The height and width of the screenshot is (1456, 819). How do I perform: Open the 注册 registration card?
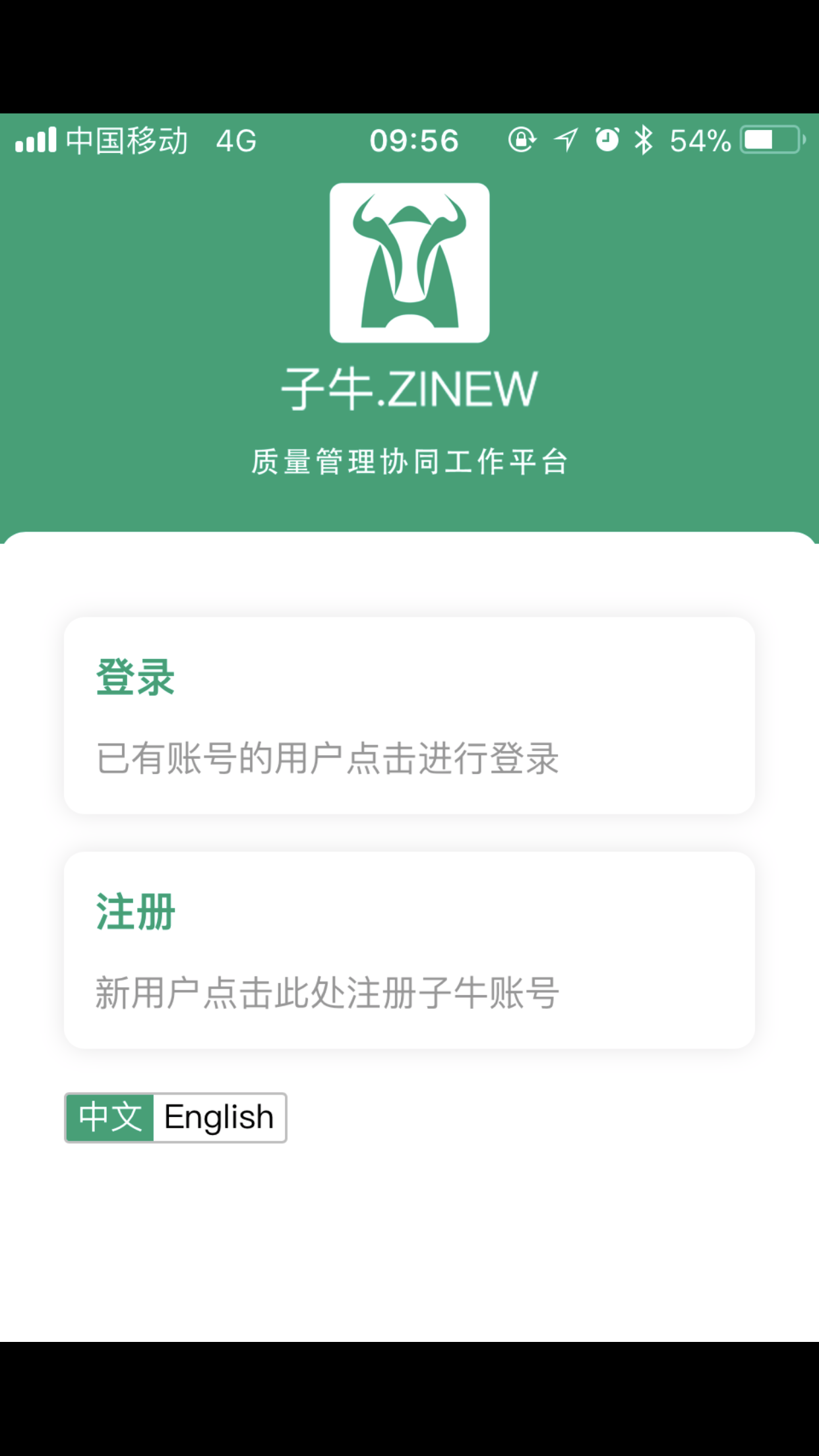[x=409, y=950]
